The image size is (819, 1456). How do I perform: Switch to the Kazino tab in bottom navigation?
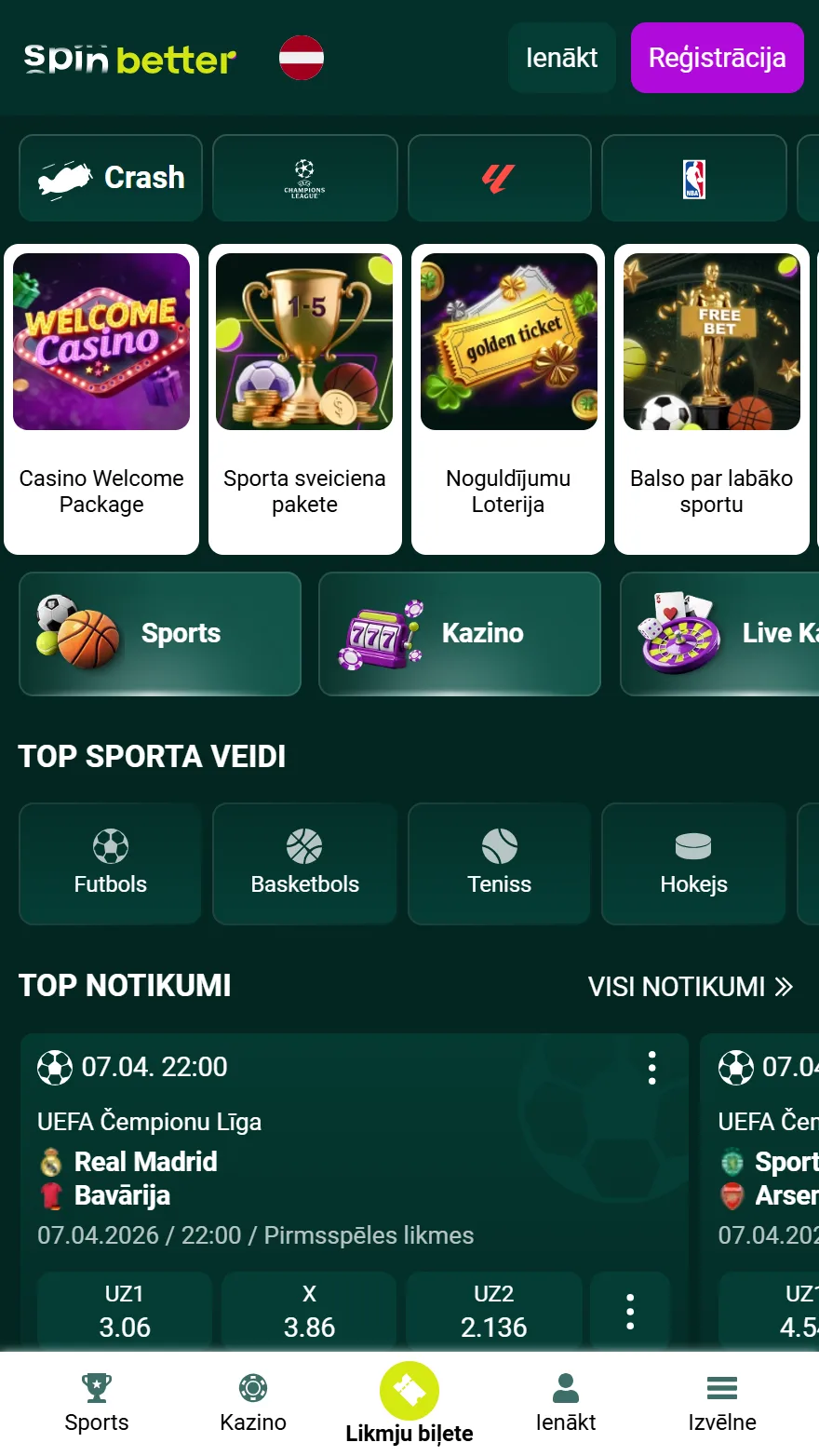pyautogui.click(x=253, y=1403)
